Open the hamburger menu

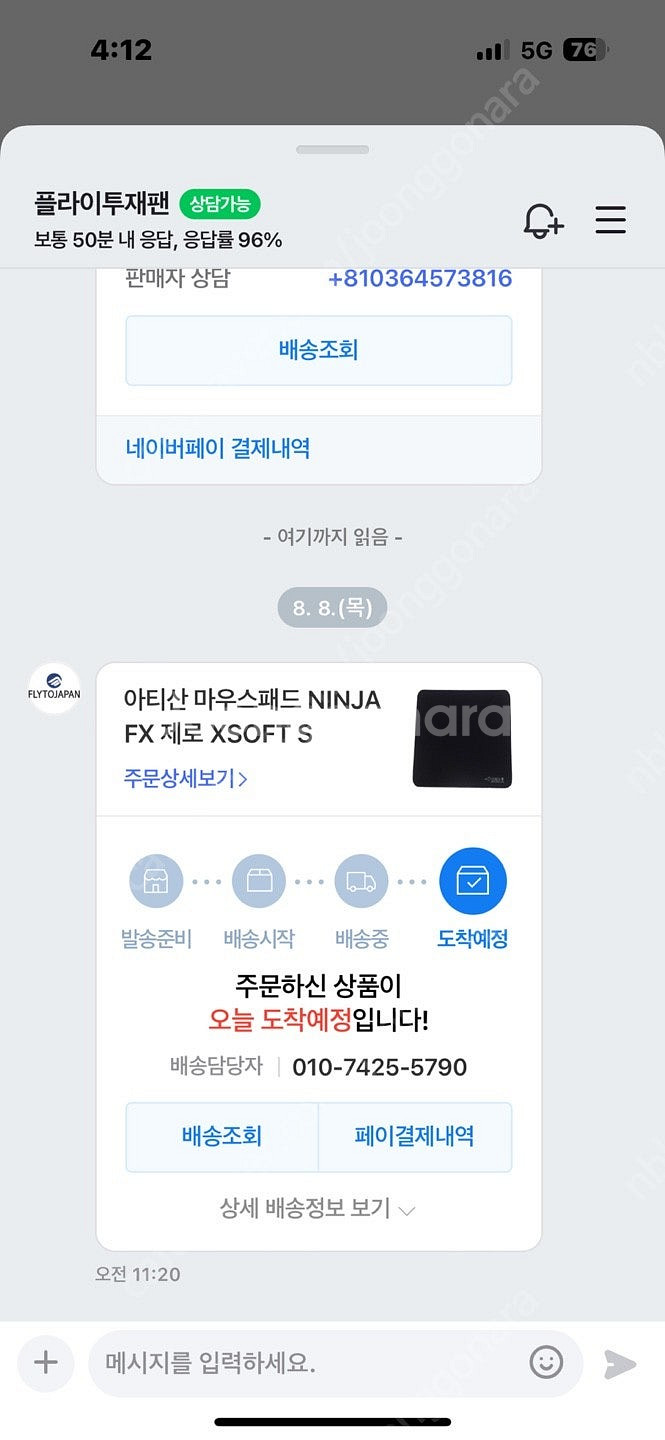tap(610, 220)
